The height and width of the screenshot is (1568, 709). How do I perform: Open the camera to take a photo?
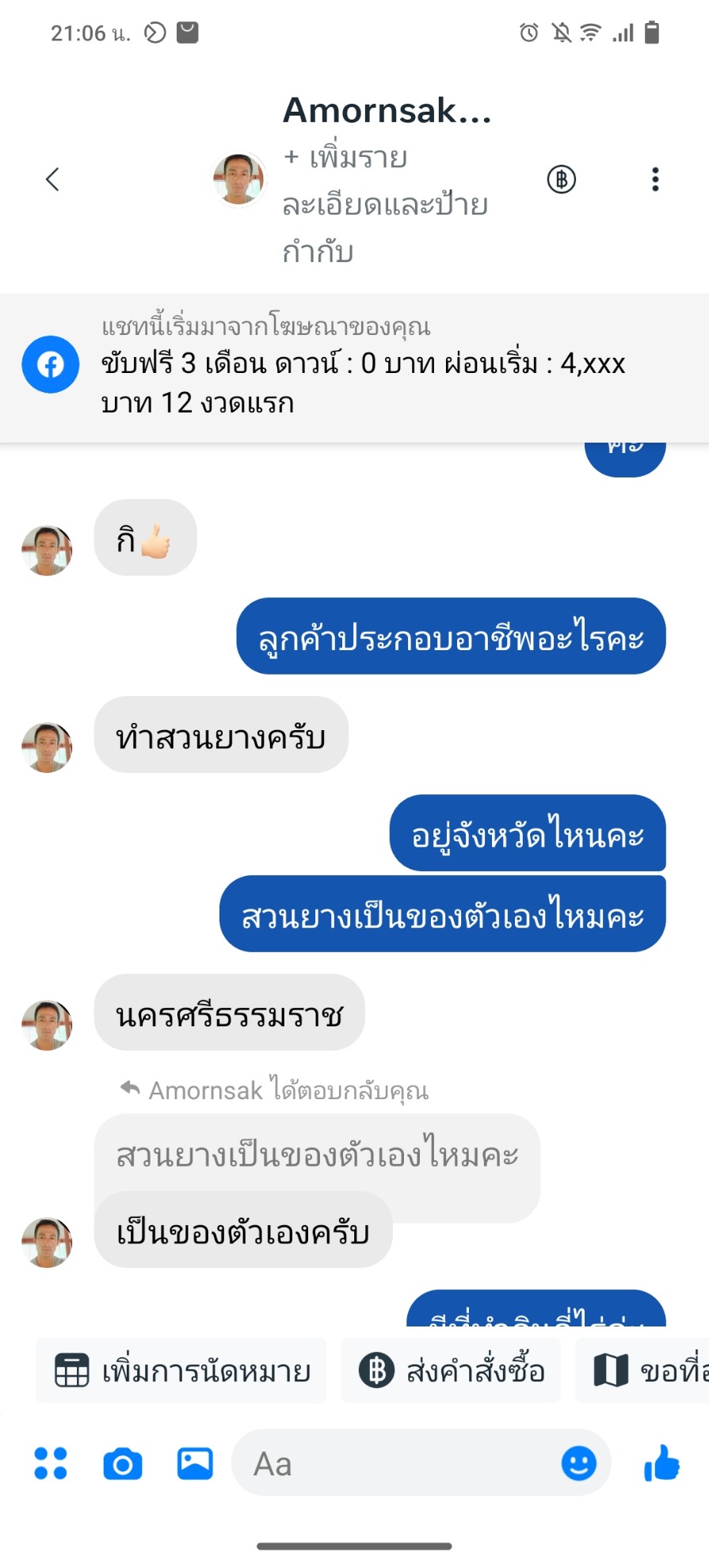pyautogui.click(x=123, y=1464)
